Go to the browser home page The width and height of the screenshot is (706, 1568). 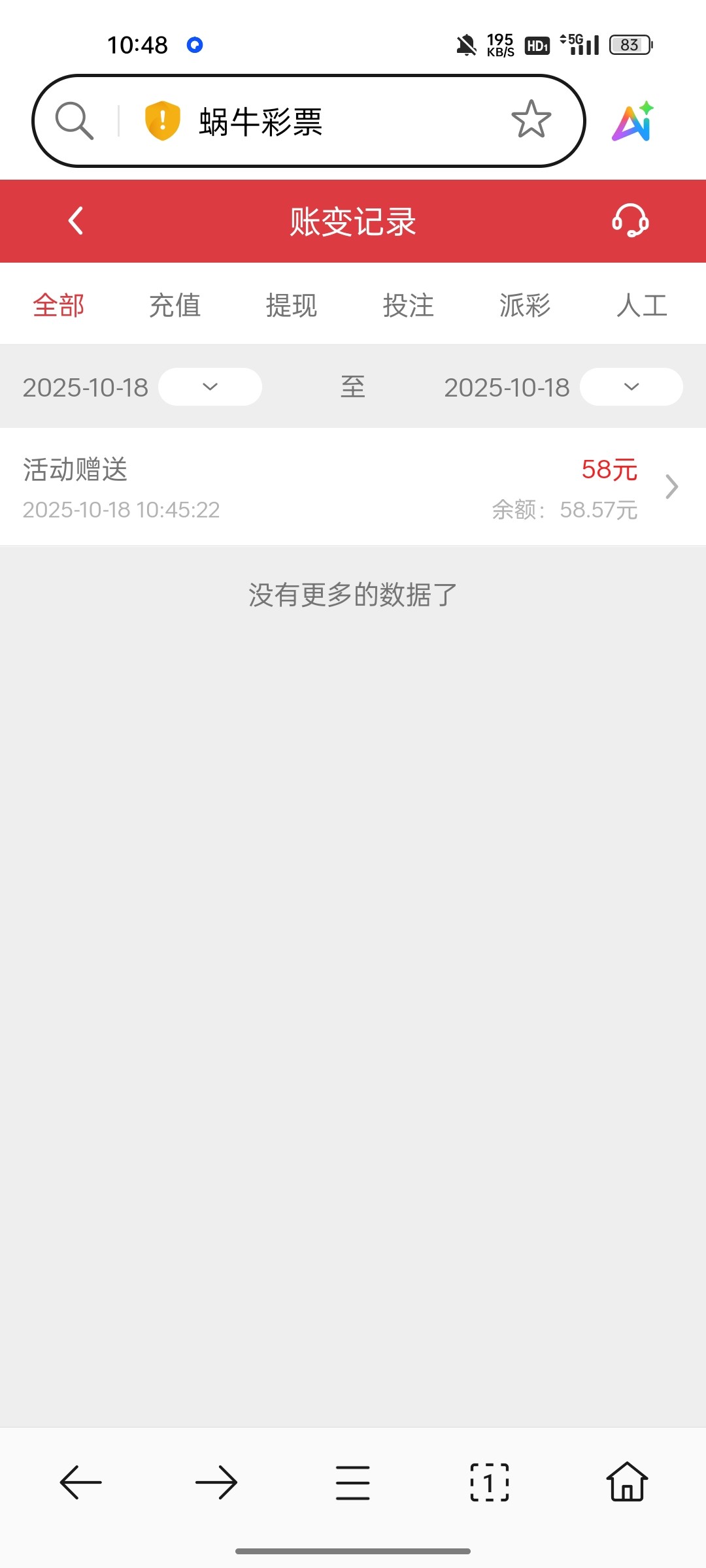[627, 1482]
